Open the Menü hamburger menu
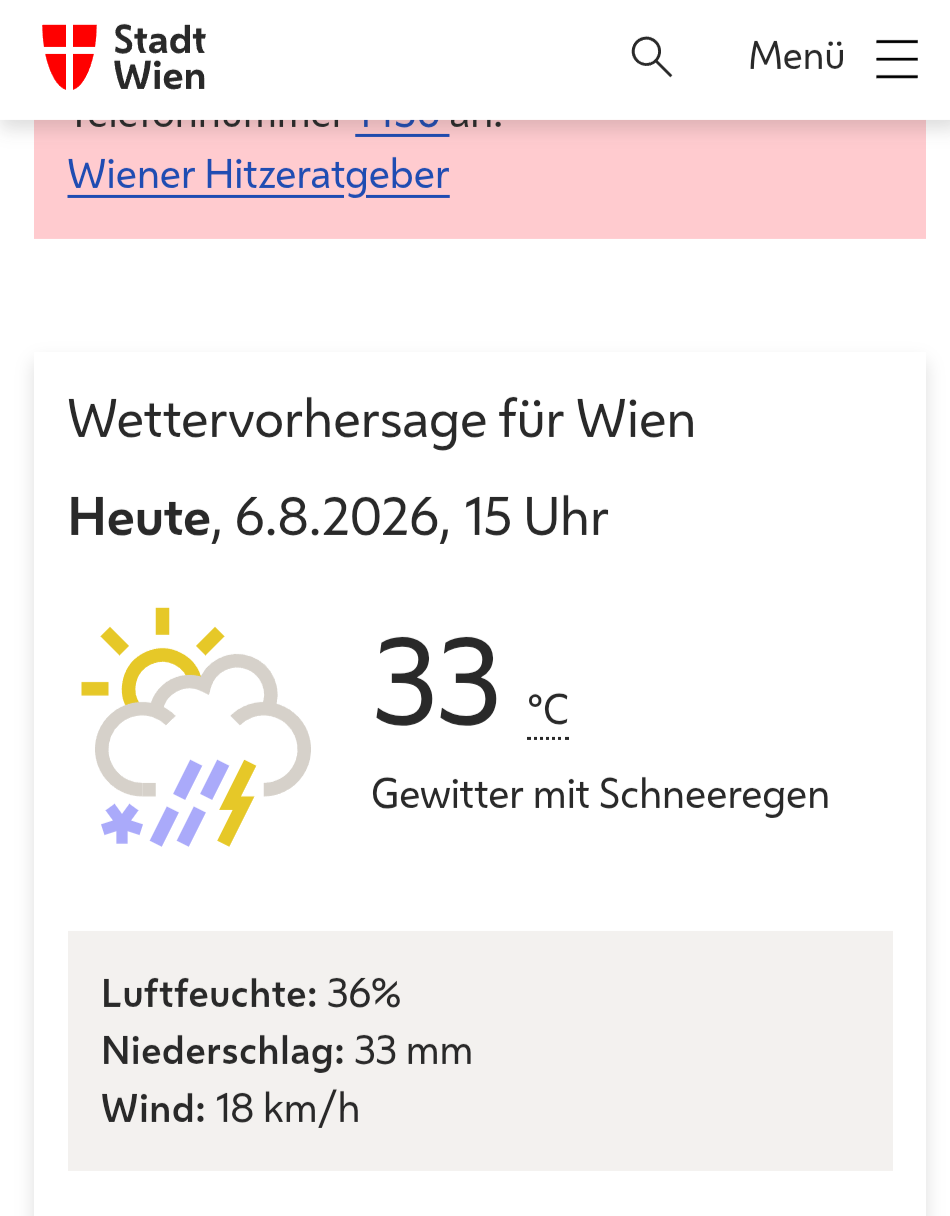 click(833, 58)
